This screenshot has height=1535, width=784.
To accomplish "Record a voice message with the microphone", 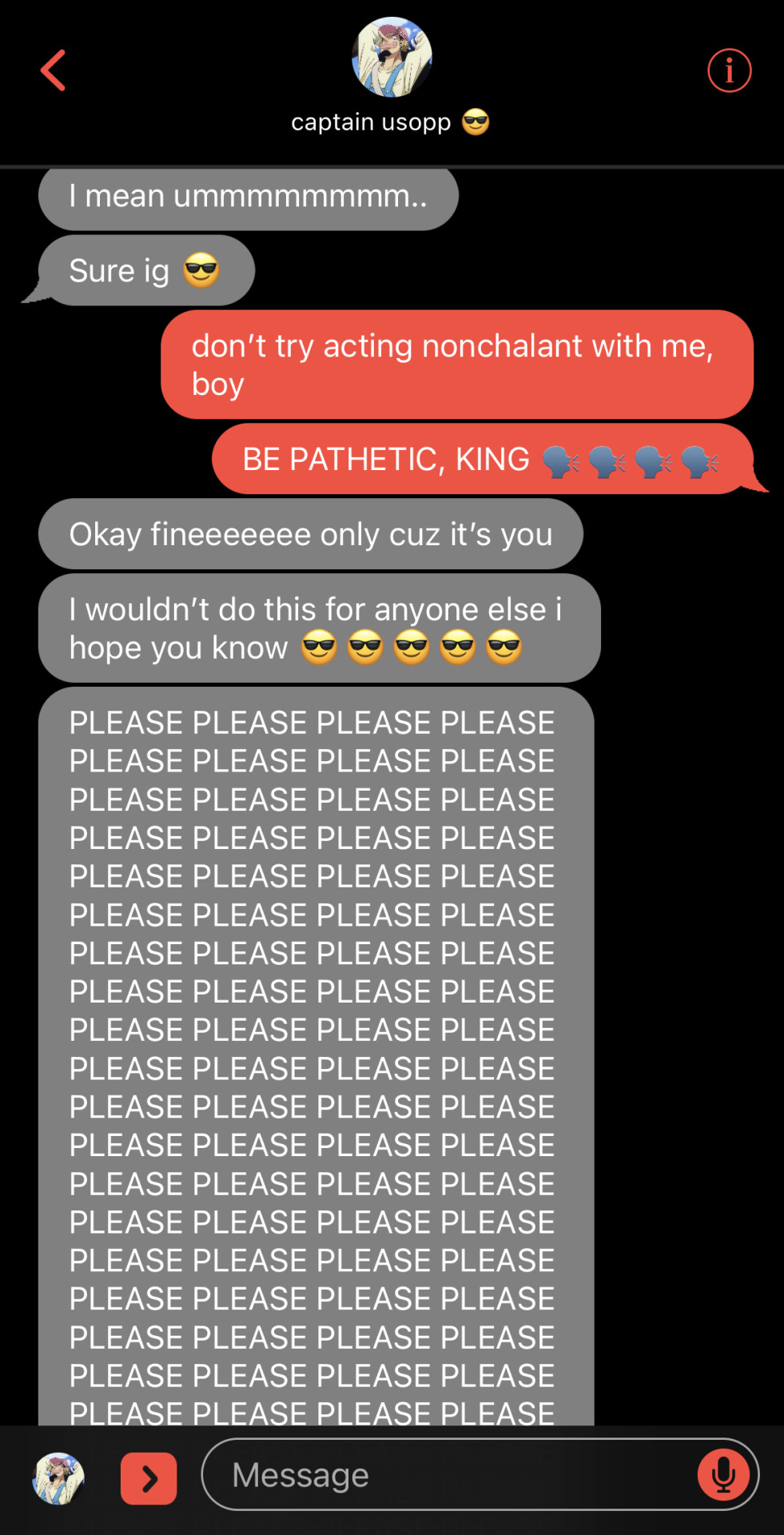I will pos(723,1474).
